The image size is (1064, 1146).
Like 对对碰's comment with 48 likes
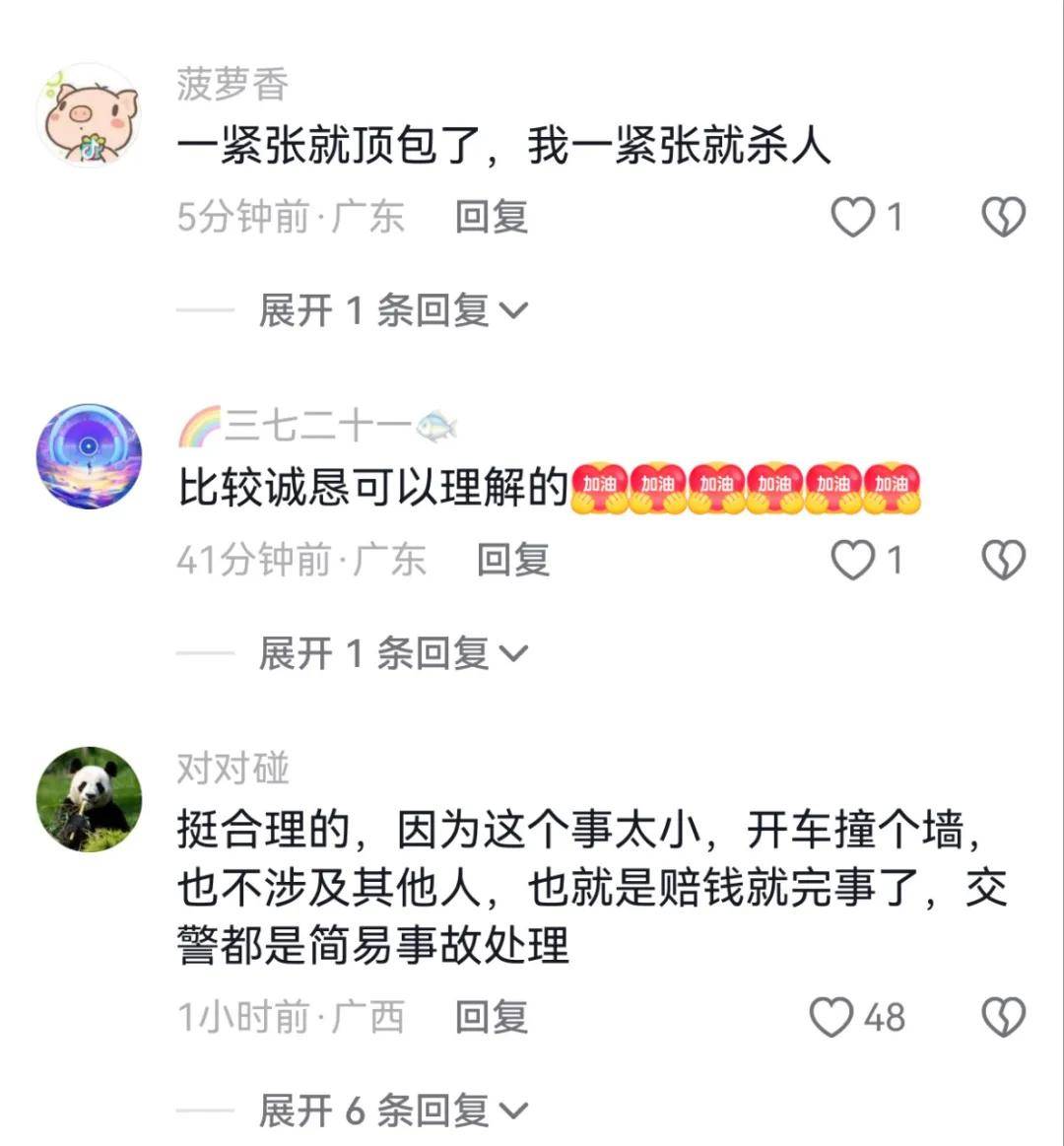(831, 1017)
